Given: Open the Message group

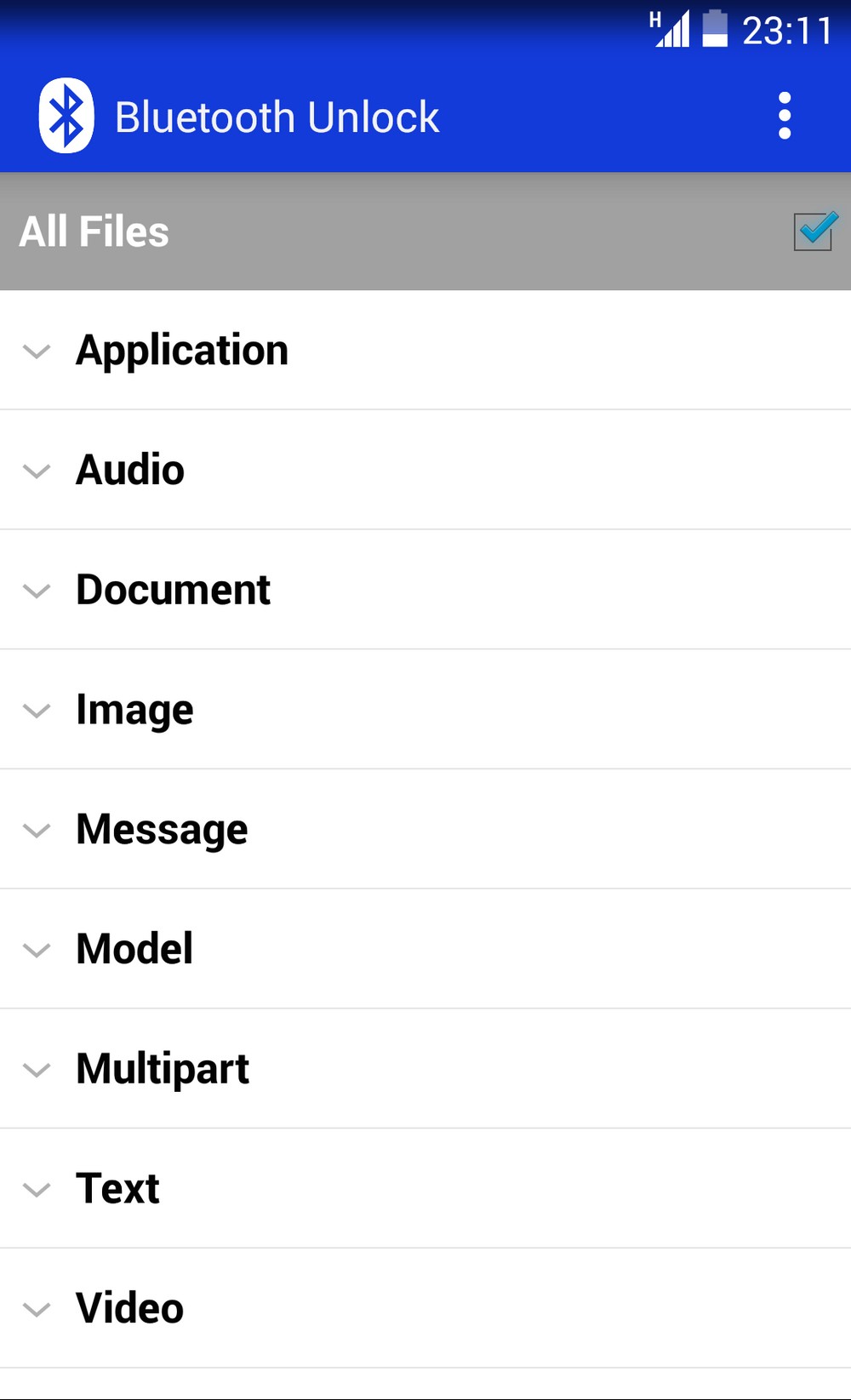Looking at the screenshot, I should (x=425, y=830).
